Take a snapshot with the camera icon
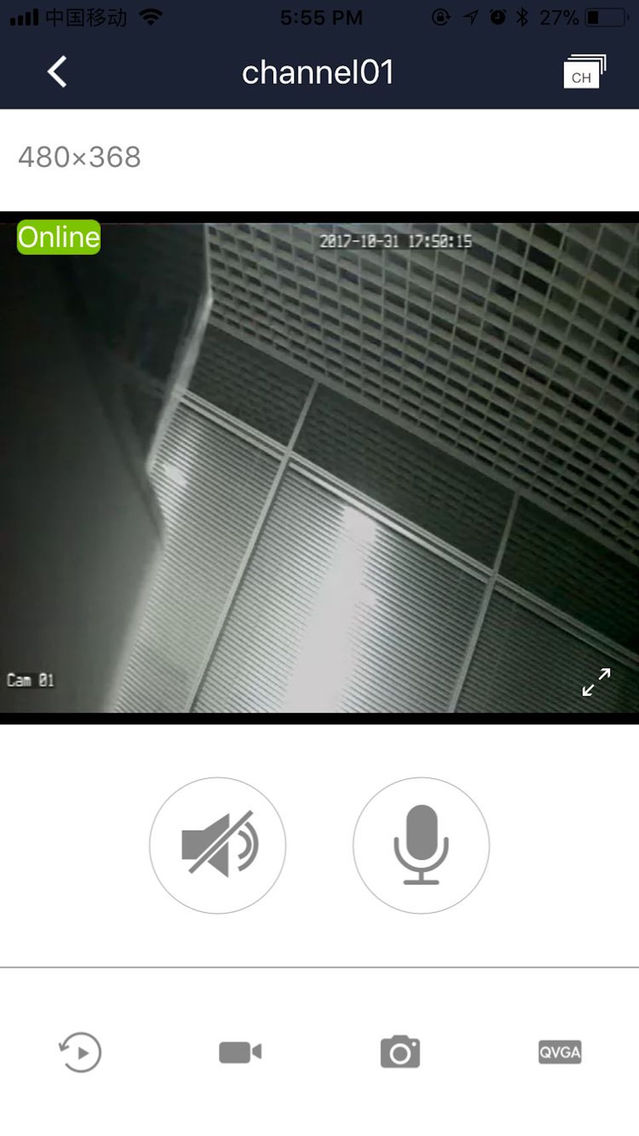This screenshot has width=639, height=1136. point(400,1052)
